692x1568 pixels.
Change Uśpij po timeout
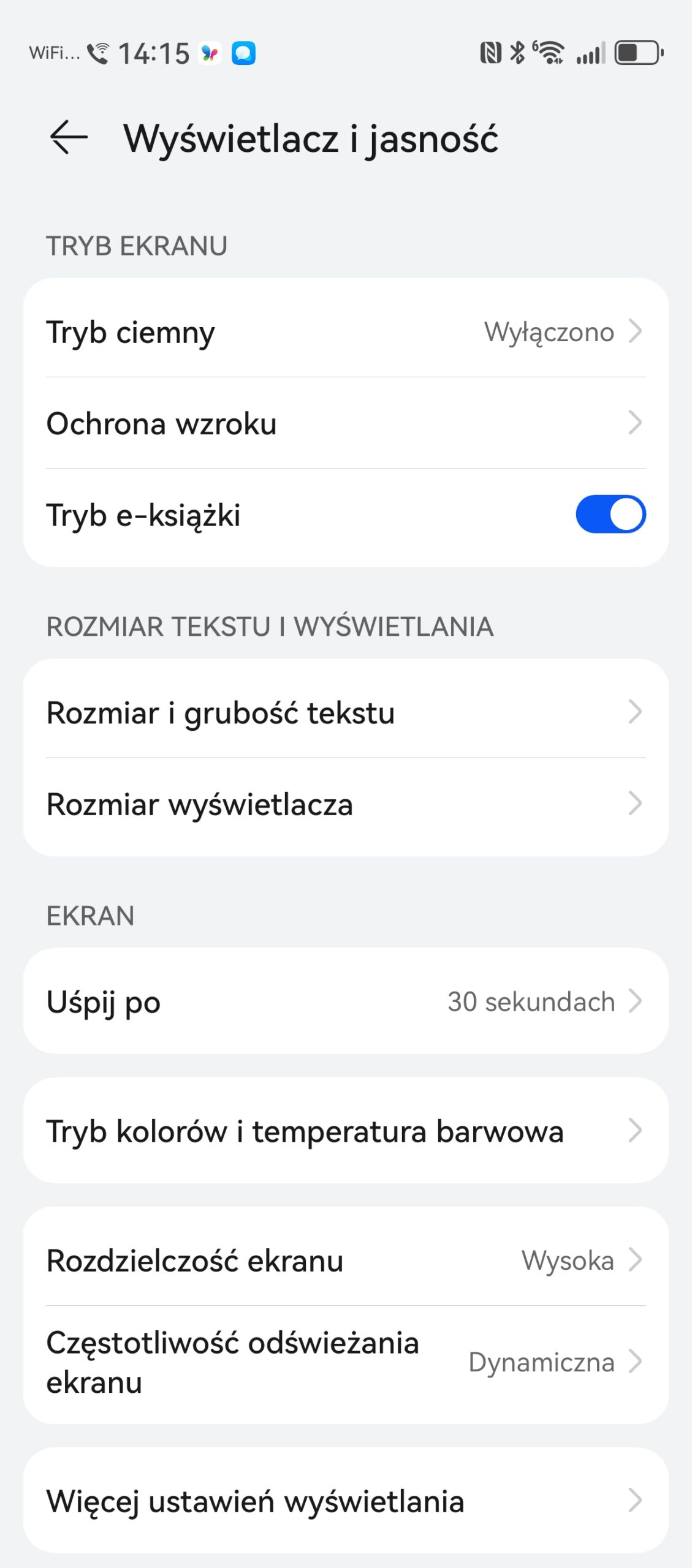coord(346,1001)
